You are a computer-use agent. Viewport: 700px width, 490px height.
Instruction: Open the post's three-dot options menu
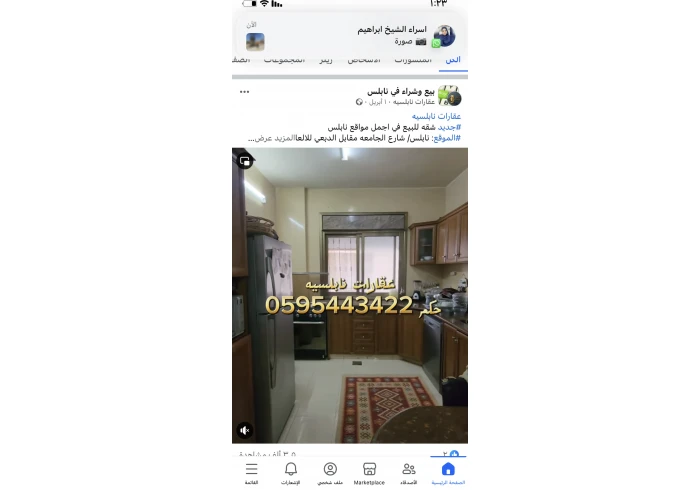click(x=244, y=92)
